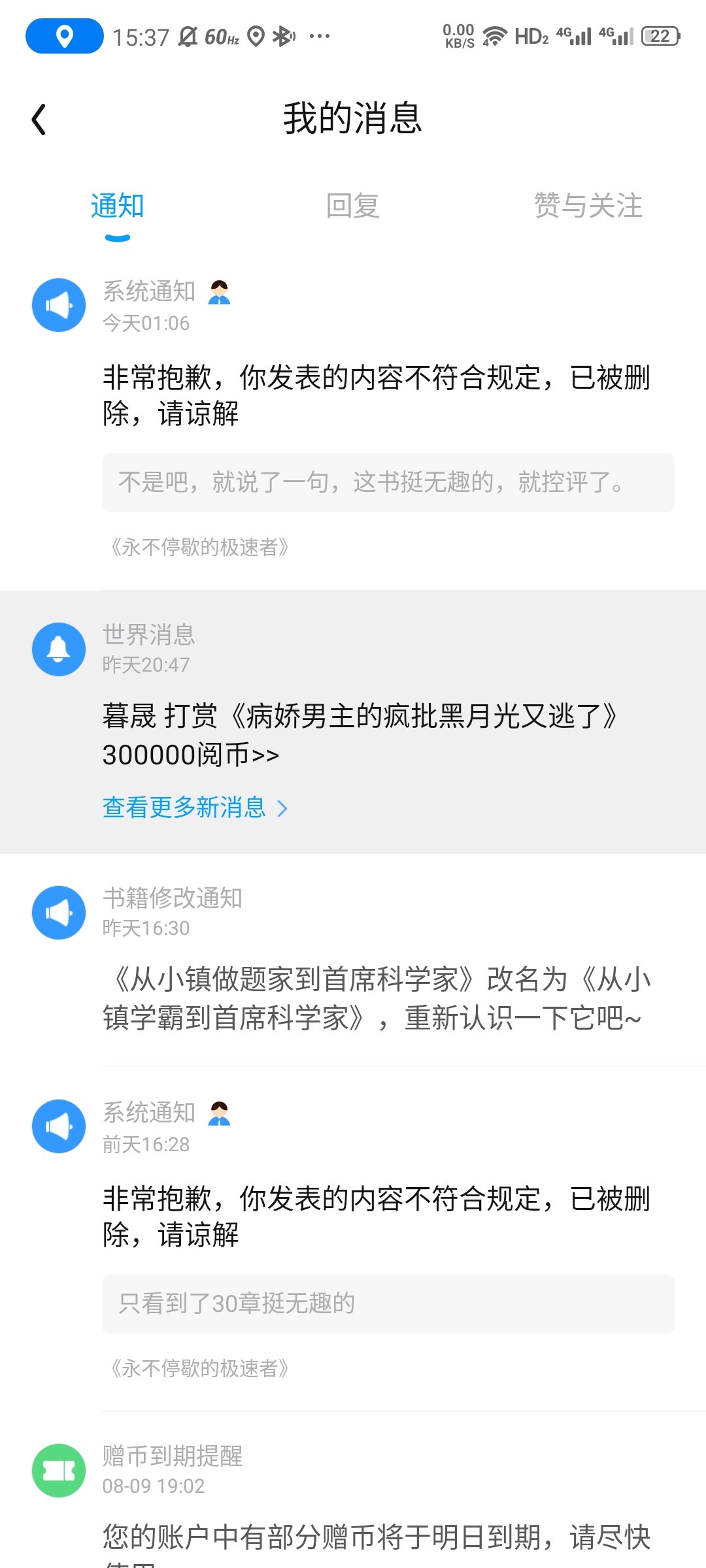Switch to the 回复 tab
Viewport: 706px width, 1568px height.
352,206
